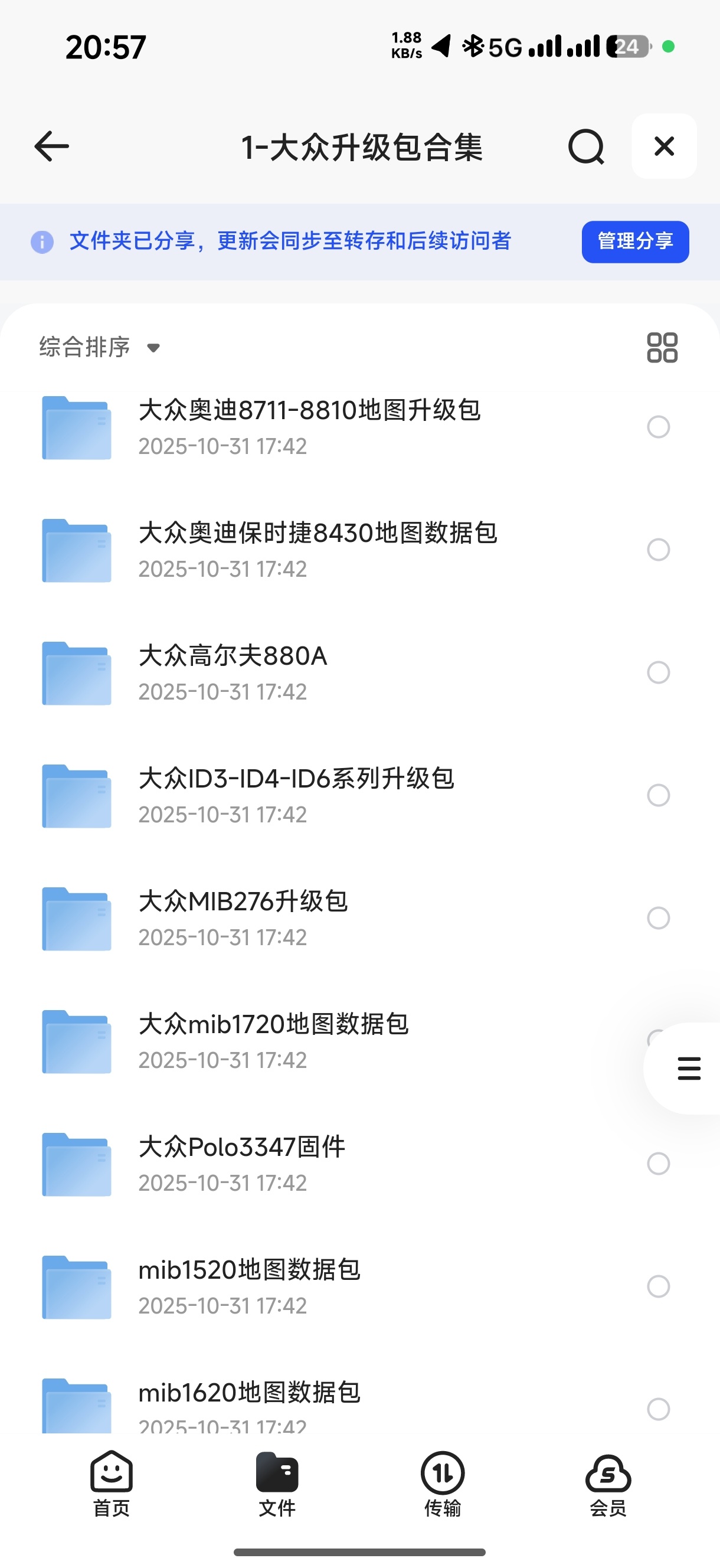Close the folder view with X button
Viewport: 720px width, 1568px height.
click(x=663, y=146)
